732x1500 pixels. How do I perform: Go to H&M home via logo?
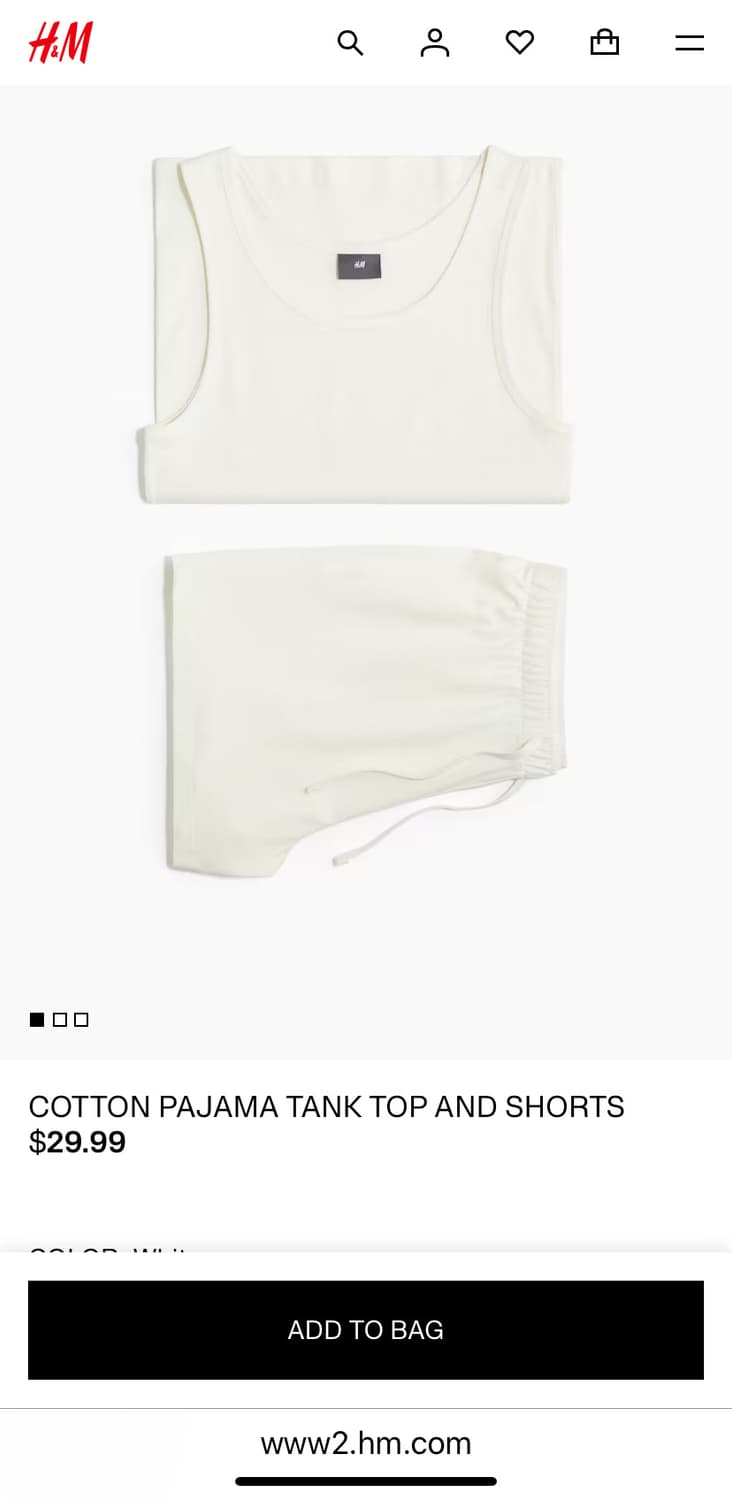pos(61,43)
